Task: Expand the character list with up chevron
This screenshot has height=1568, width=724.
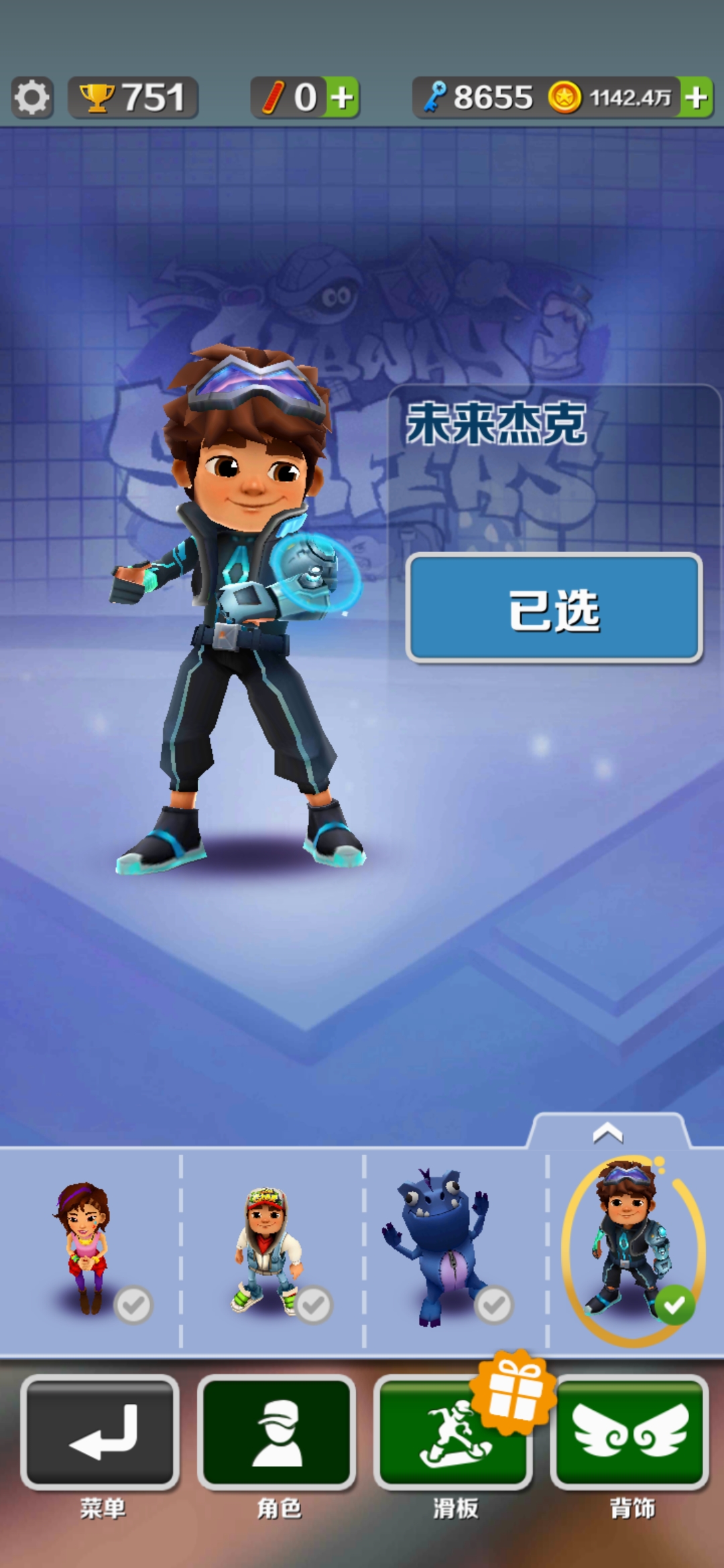Action: click(x=608, y=1132)
